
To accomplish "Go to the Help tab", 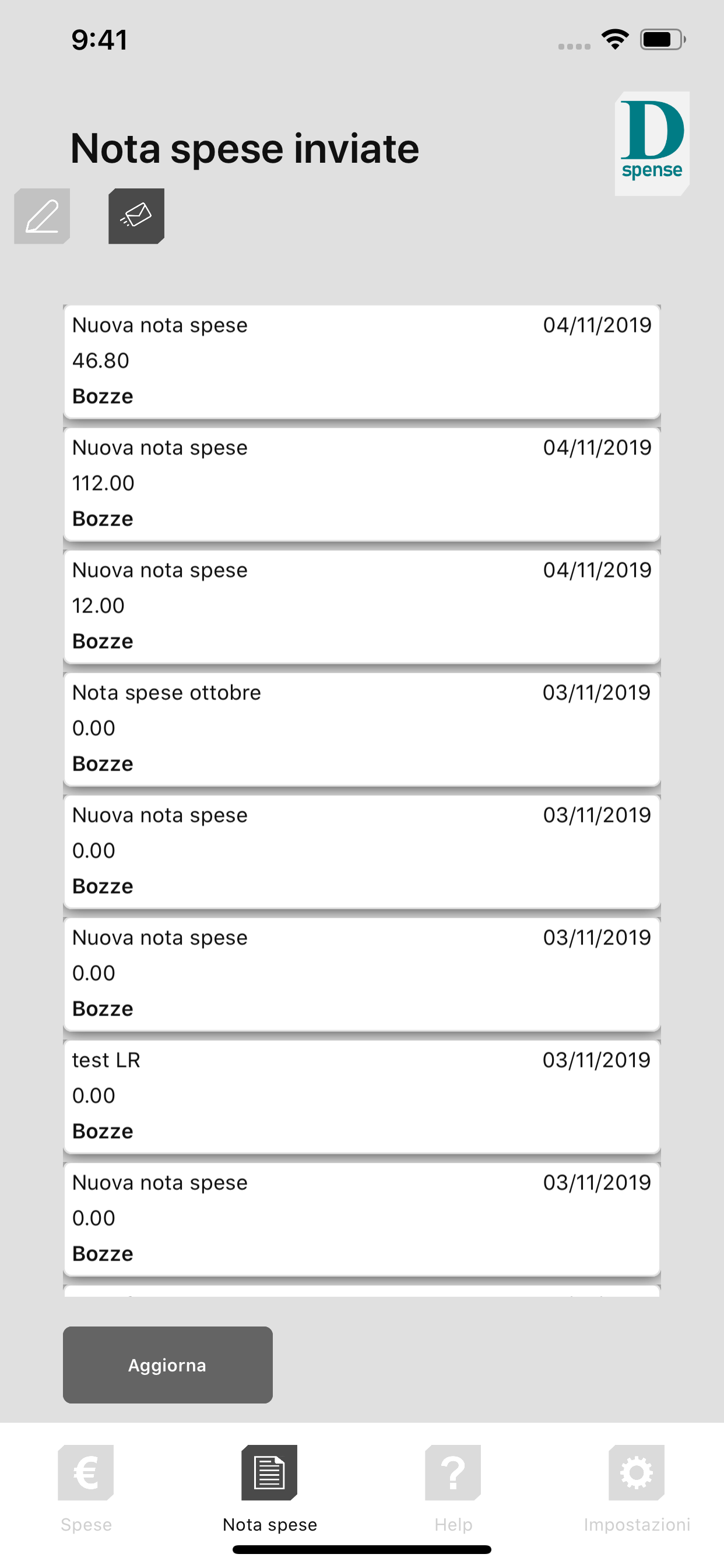I will coord(454,1488).
